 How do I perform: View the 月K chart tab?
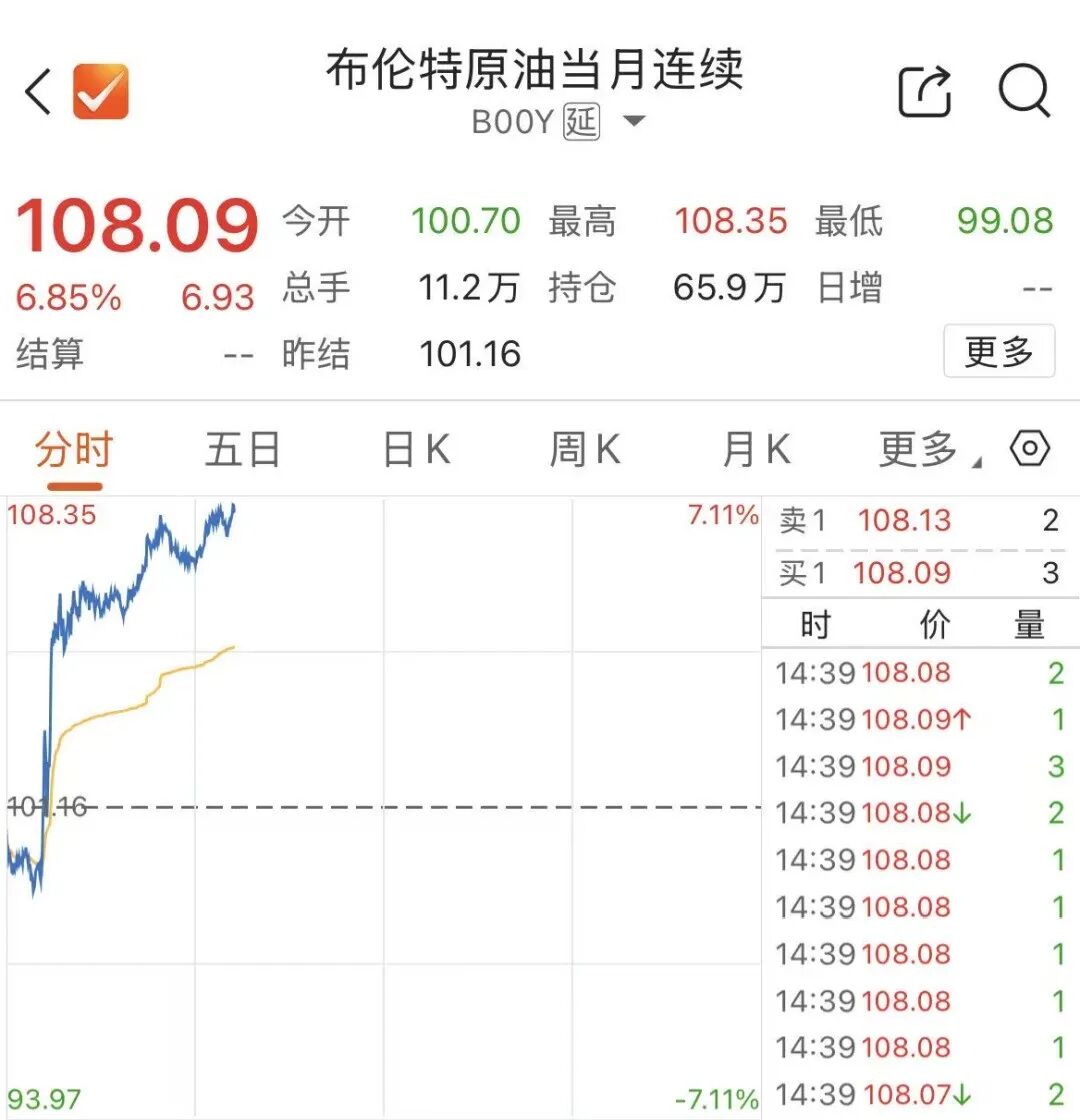pos(756,450)
